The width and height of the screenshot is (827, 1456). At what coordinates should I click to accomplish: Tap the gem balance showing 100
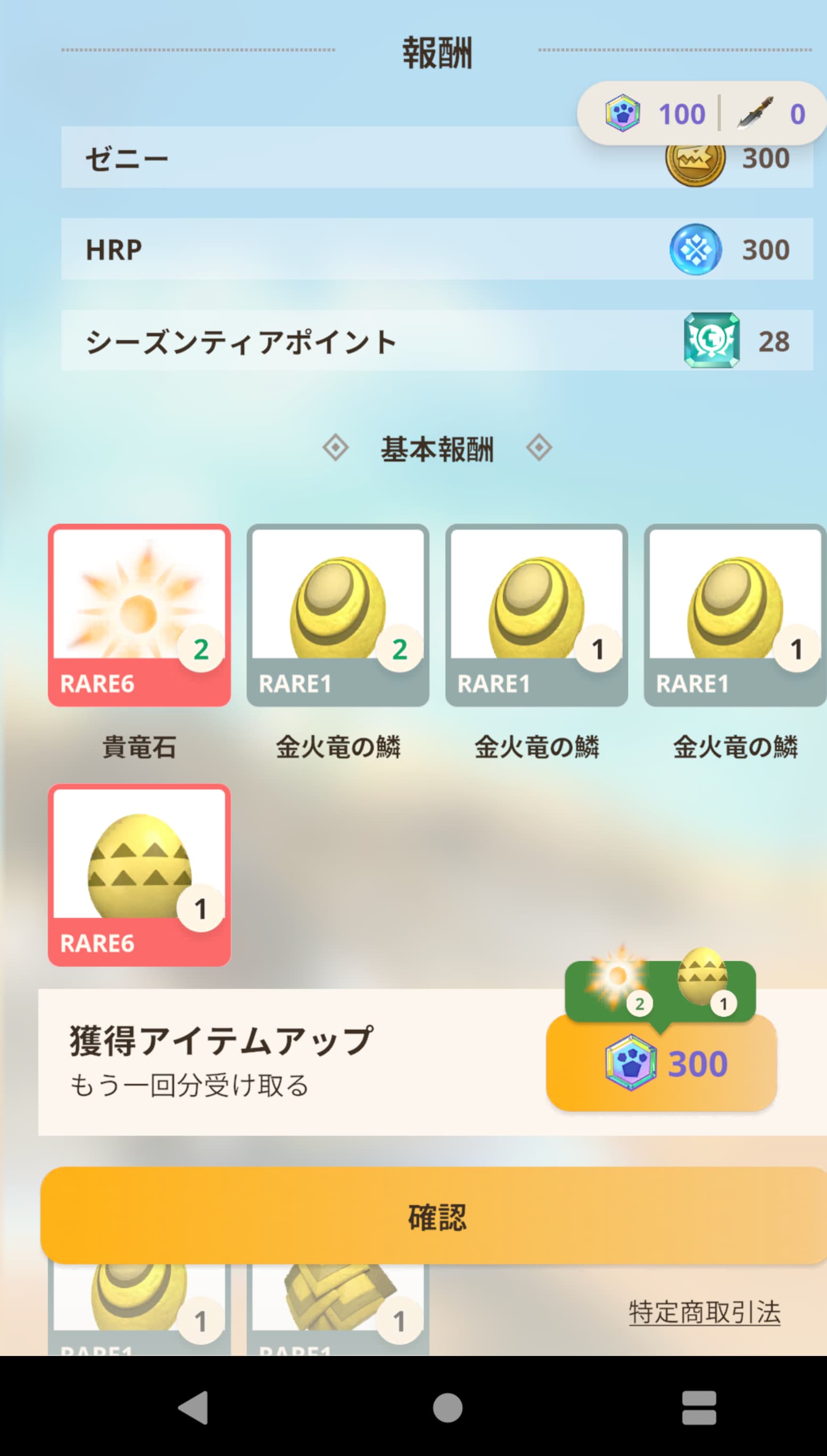pos(656,113)
